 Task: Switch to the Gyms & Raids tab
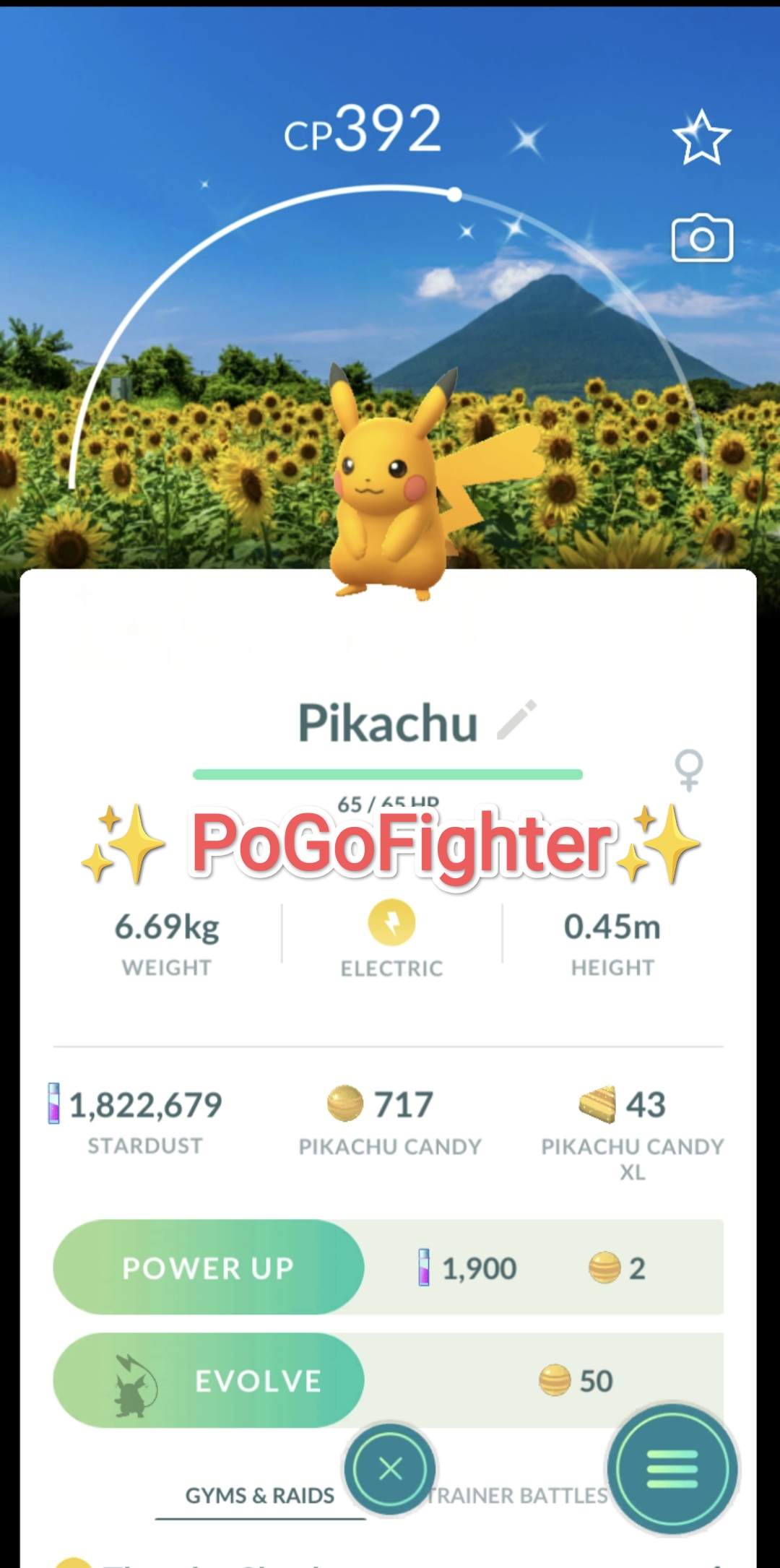point(260,1495)
